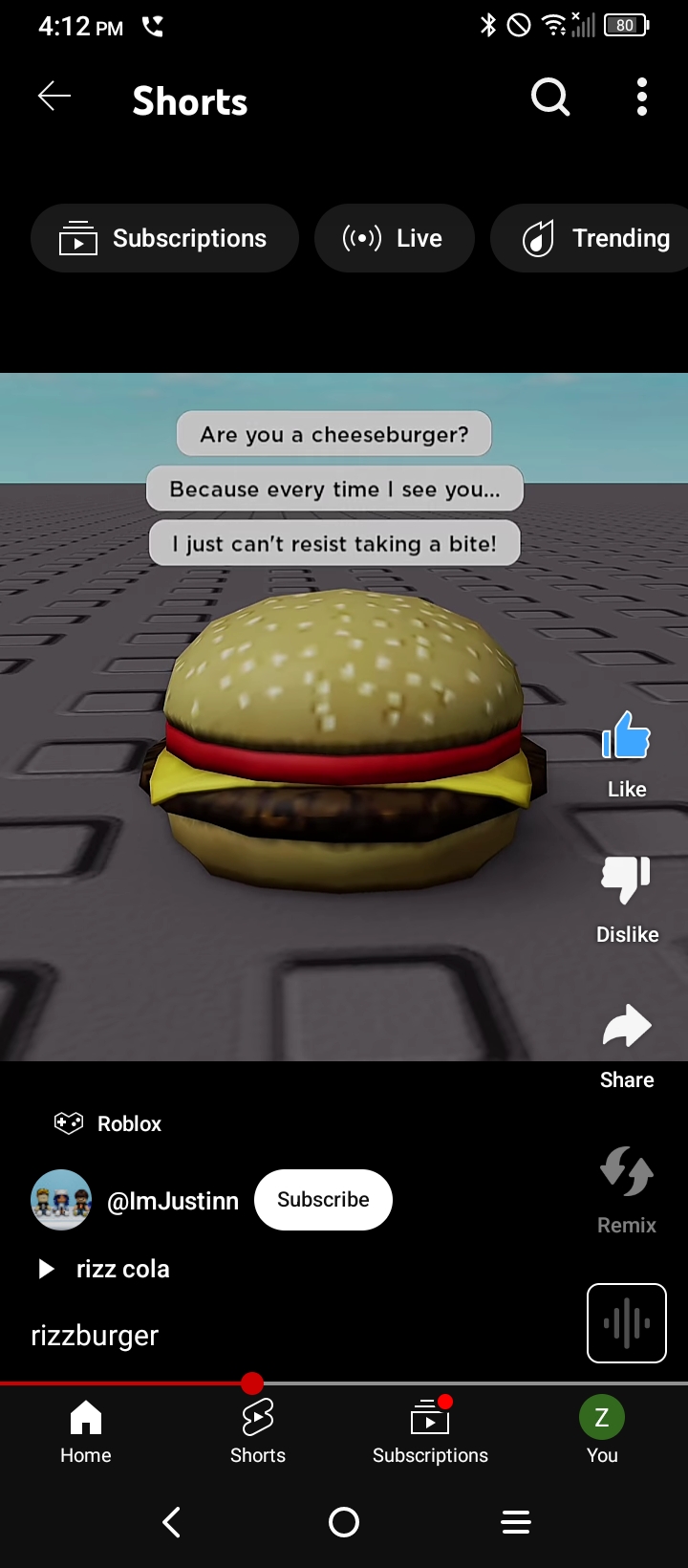Select the Subscriptions chip
Viewport: 688px width, 1568px height.
[164, 238]
